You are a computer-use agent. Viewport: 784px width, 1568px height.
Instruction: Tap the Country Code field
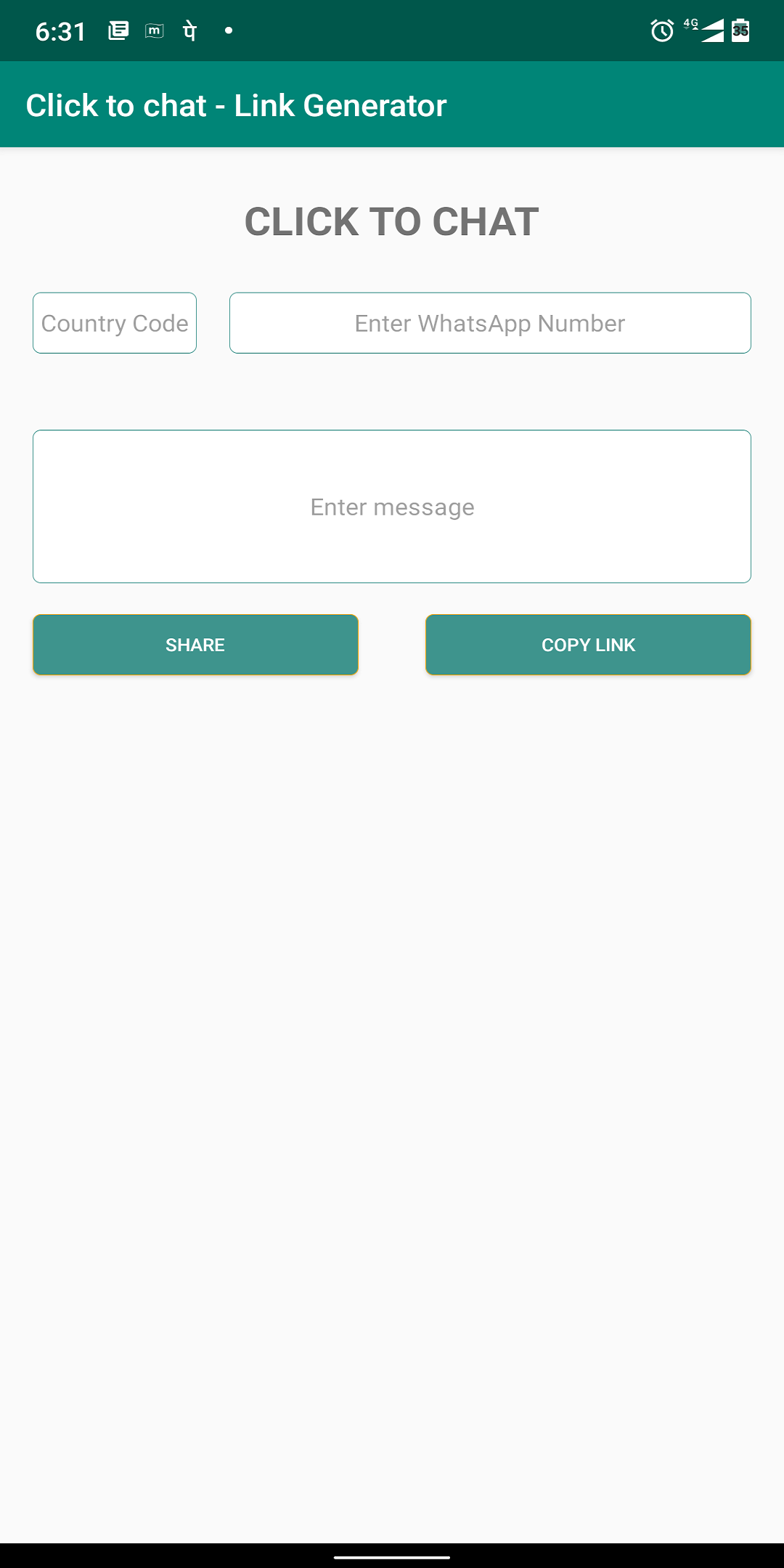coord(115,323)
